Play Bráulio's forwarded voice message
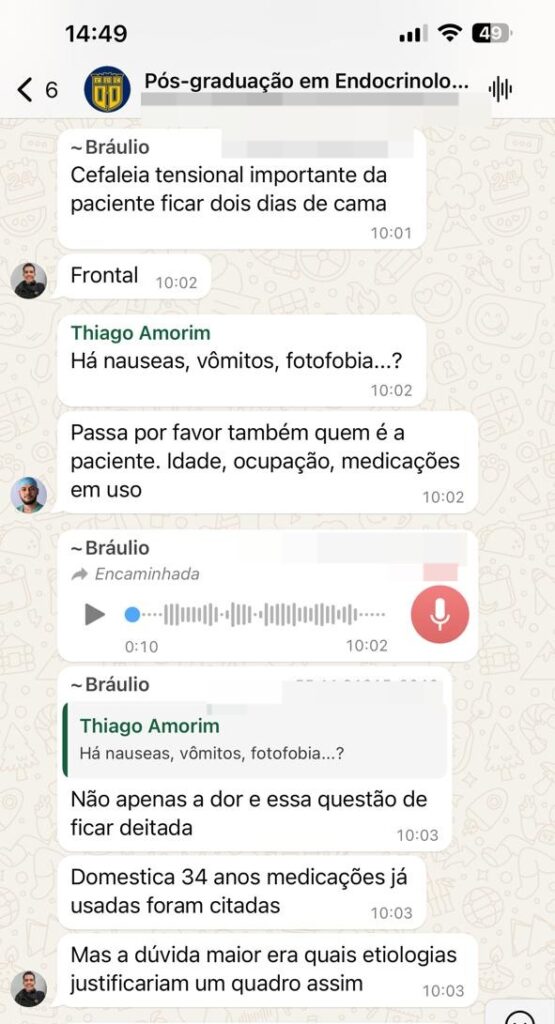555x1024 pixels. tap(95, 614)
